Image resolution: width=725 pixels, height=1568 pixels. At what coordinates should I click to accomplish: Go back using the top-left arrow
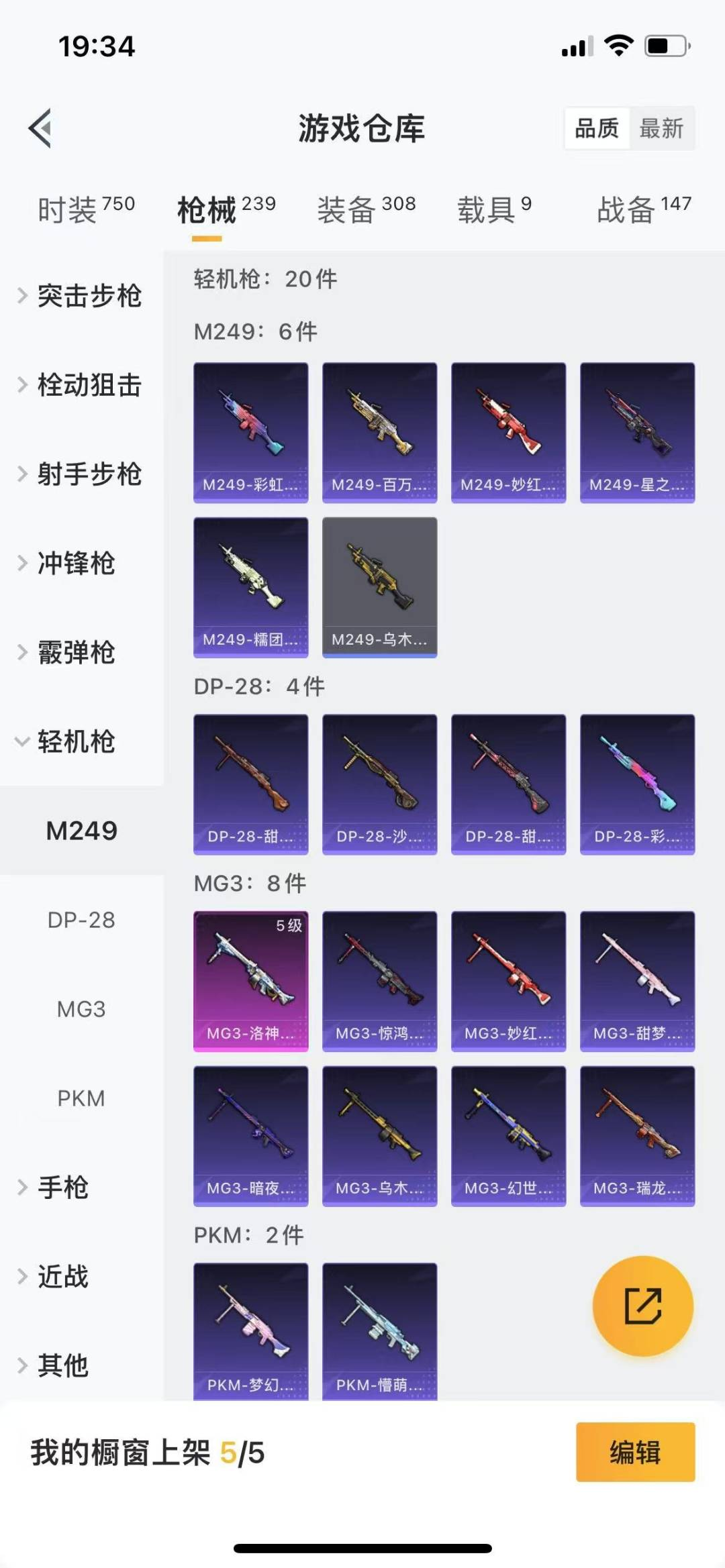[40, 127]
